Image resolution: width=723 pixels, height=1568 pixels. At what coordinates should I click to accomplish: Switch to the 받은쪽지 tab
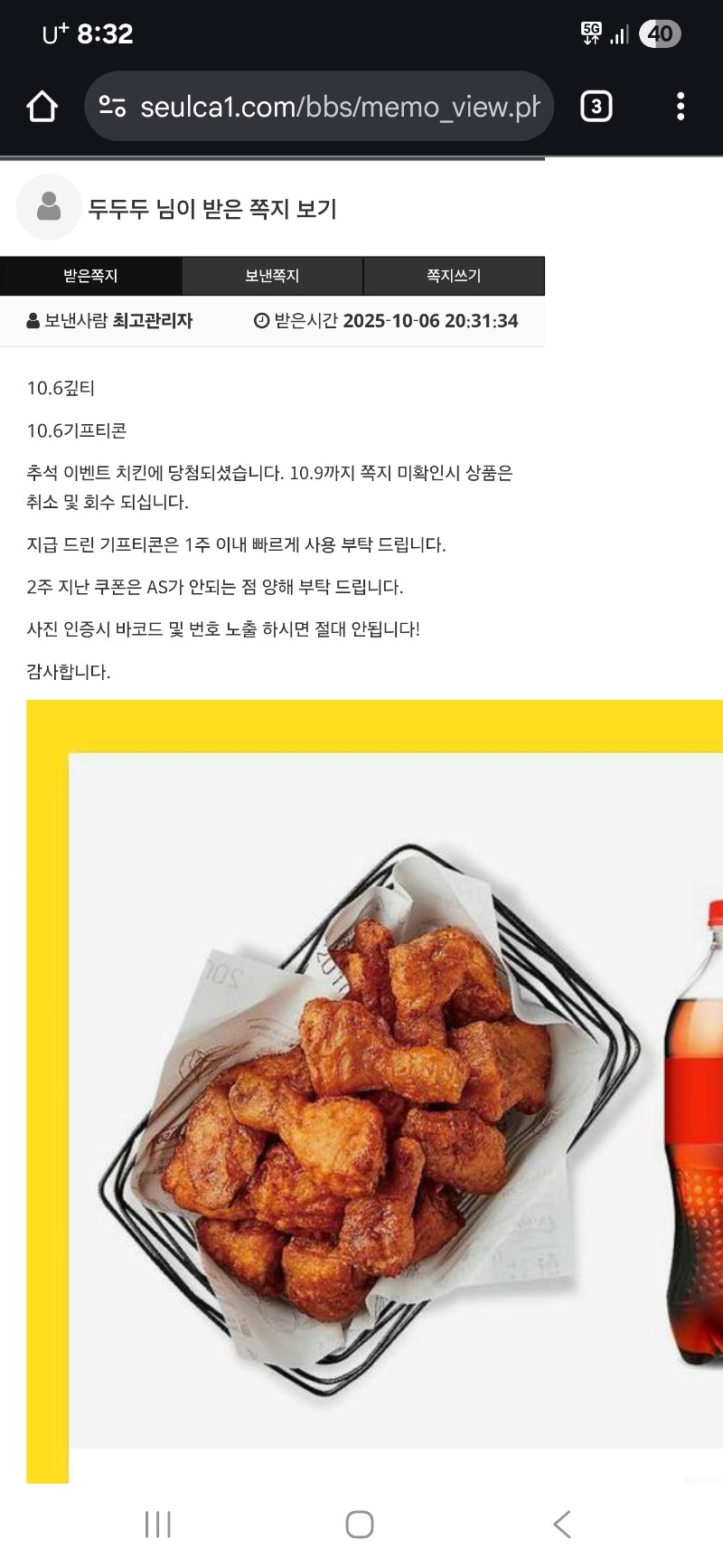(x=90, y=276)
